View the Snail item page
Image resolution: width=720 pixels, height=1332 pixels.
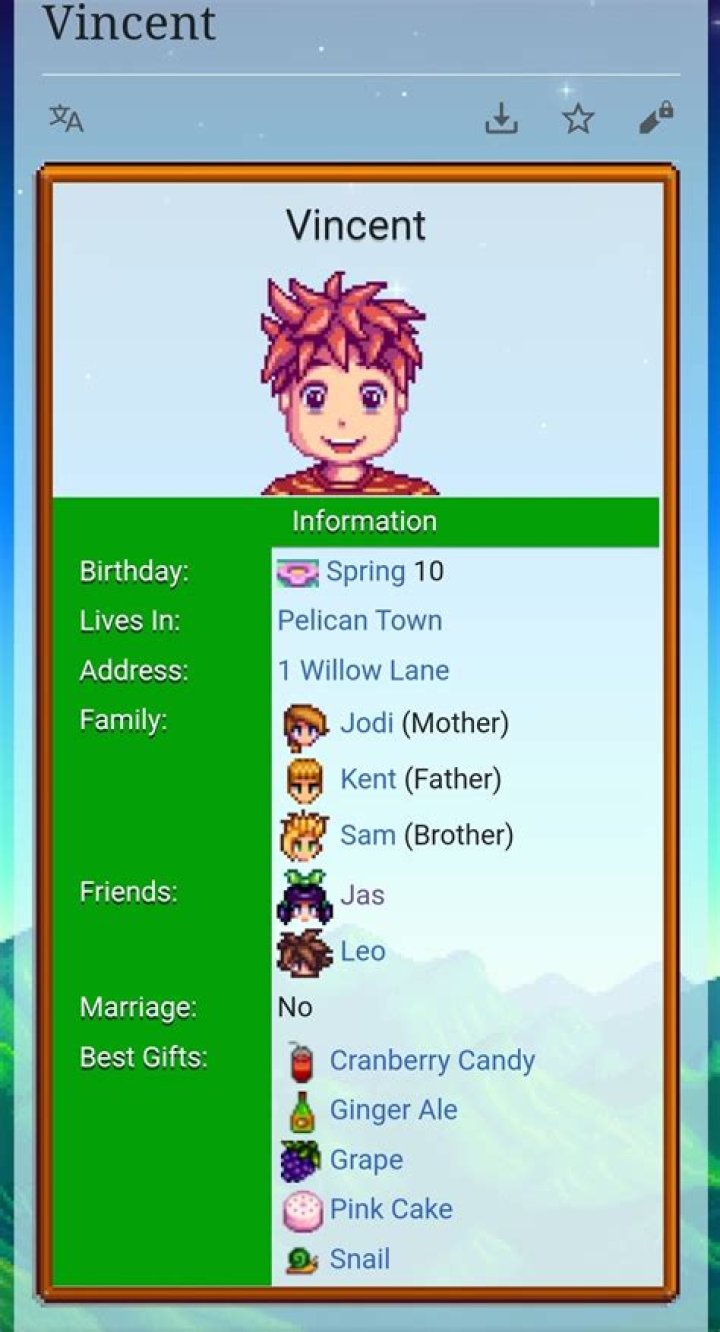pos(359,1259)
